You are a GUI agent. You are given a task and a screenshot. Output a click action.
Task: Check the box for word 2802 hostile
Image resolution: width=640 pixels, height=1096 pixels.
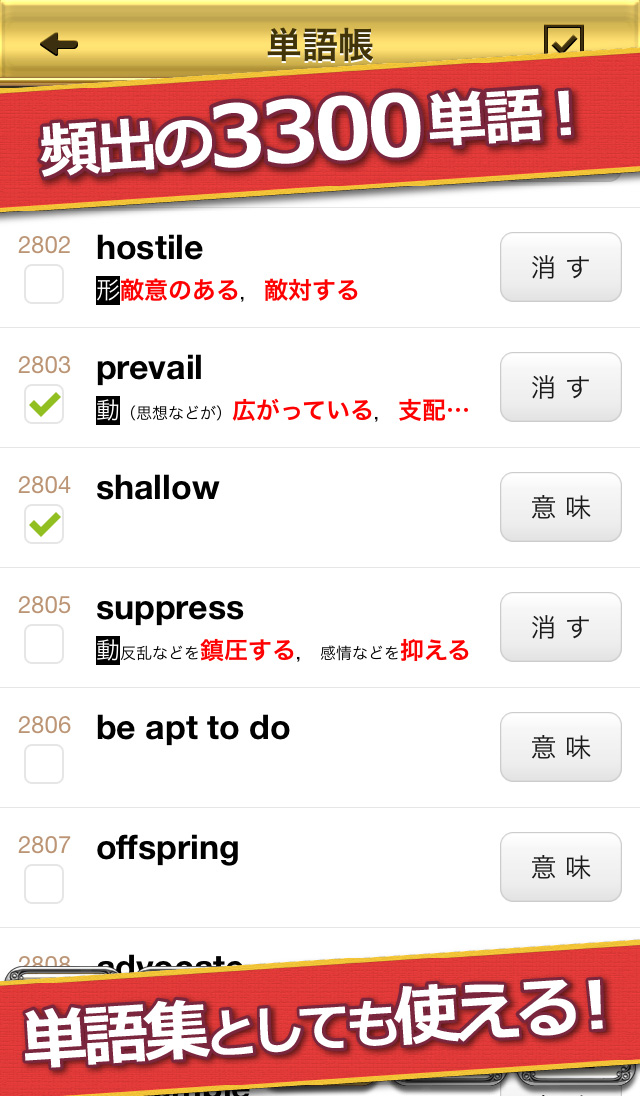click(x=44, y=284)
